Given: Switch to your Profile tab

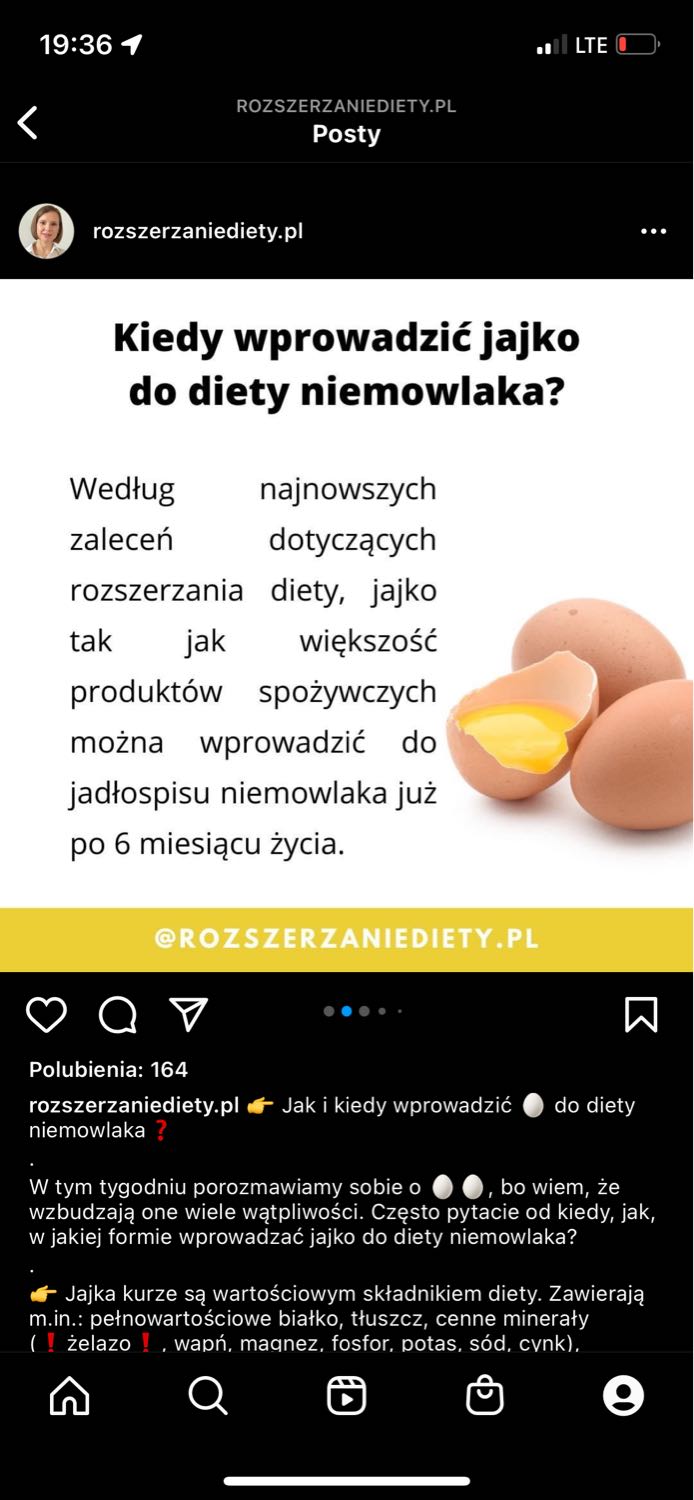Looking at the screenshot, I should (623, 1395).
